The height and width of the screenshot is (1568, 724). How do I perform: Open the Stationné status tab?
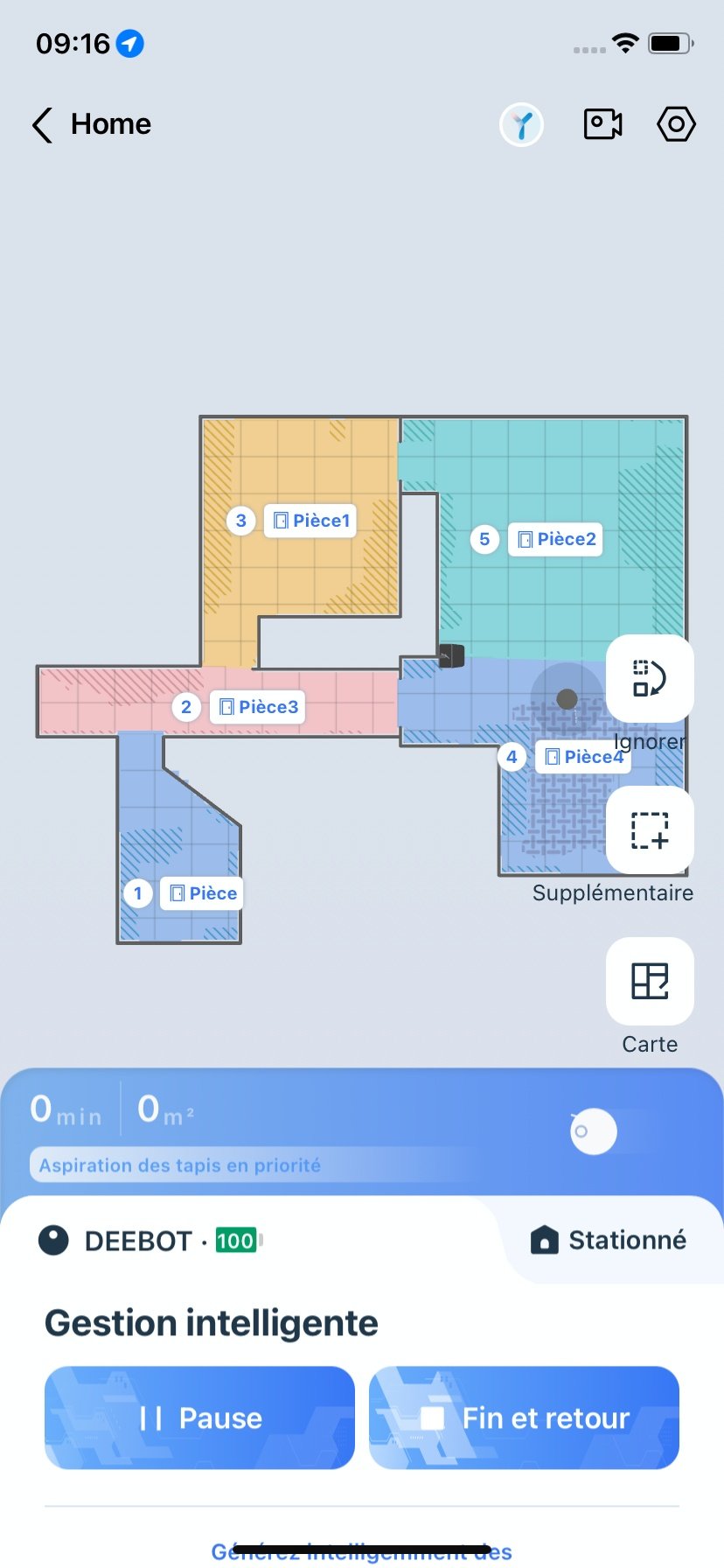tap(609, 1240)
